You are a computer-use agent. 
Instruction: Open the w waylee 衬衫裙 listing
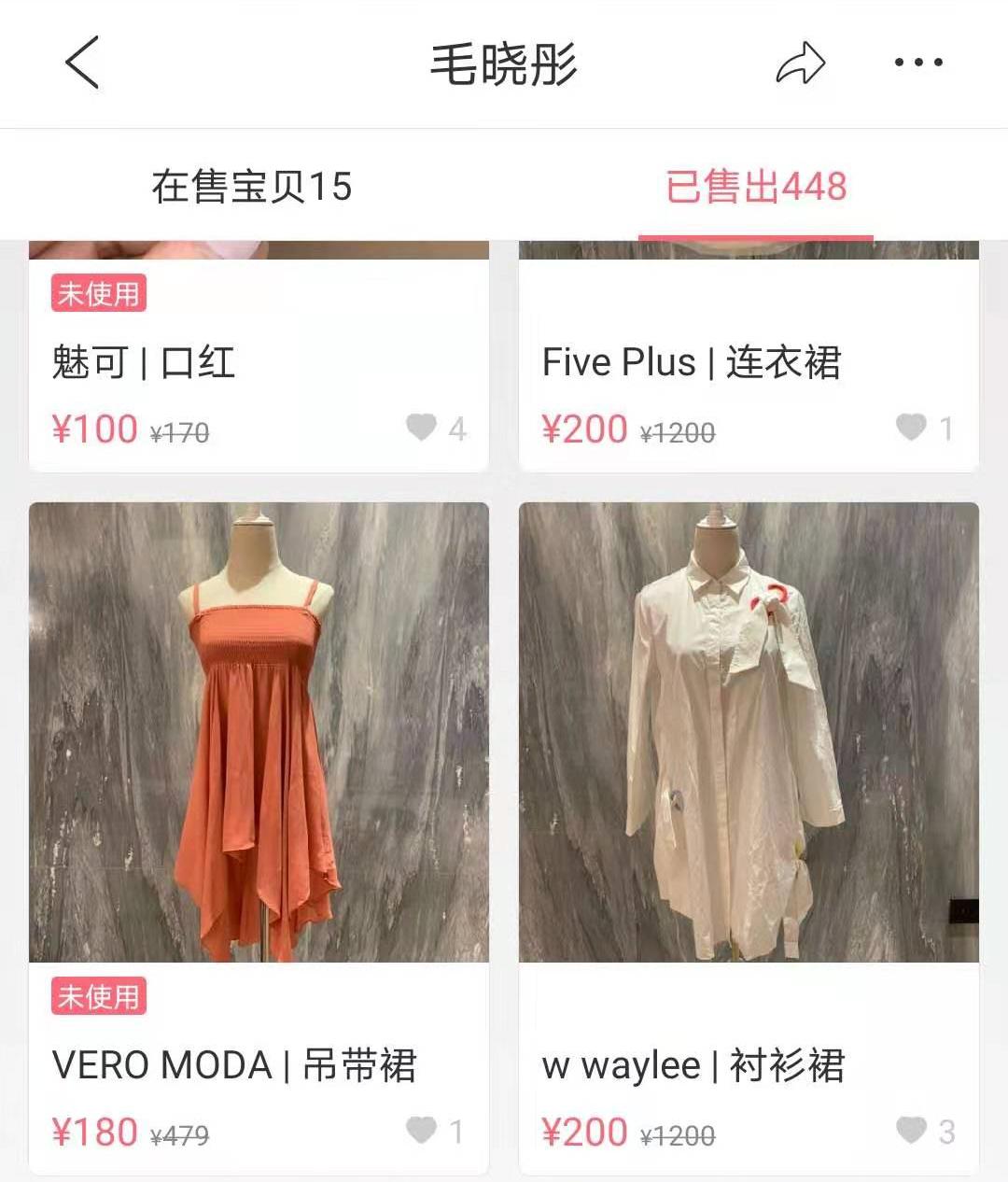696,1066
